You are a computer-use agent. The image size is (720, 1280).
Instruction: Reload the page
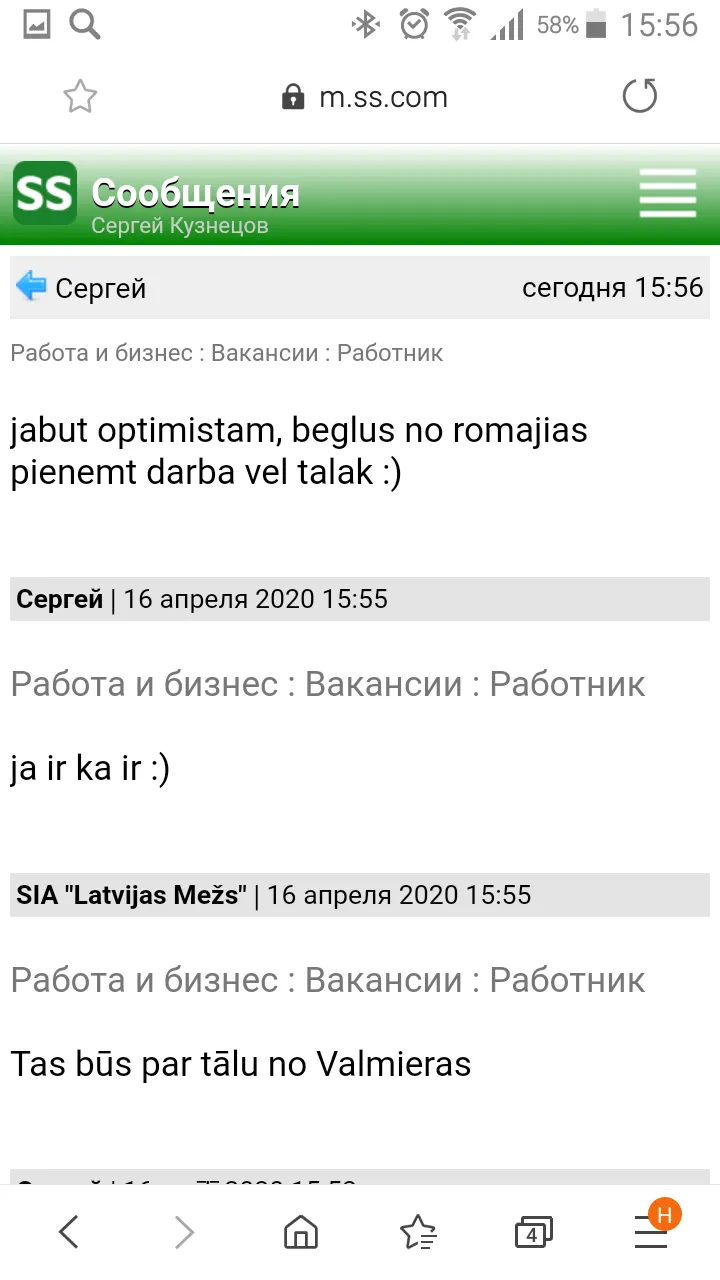(x=640, y=97)
